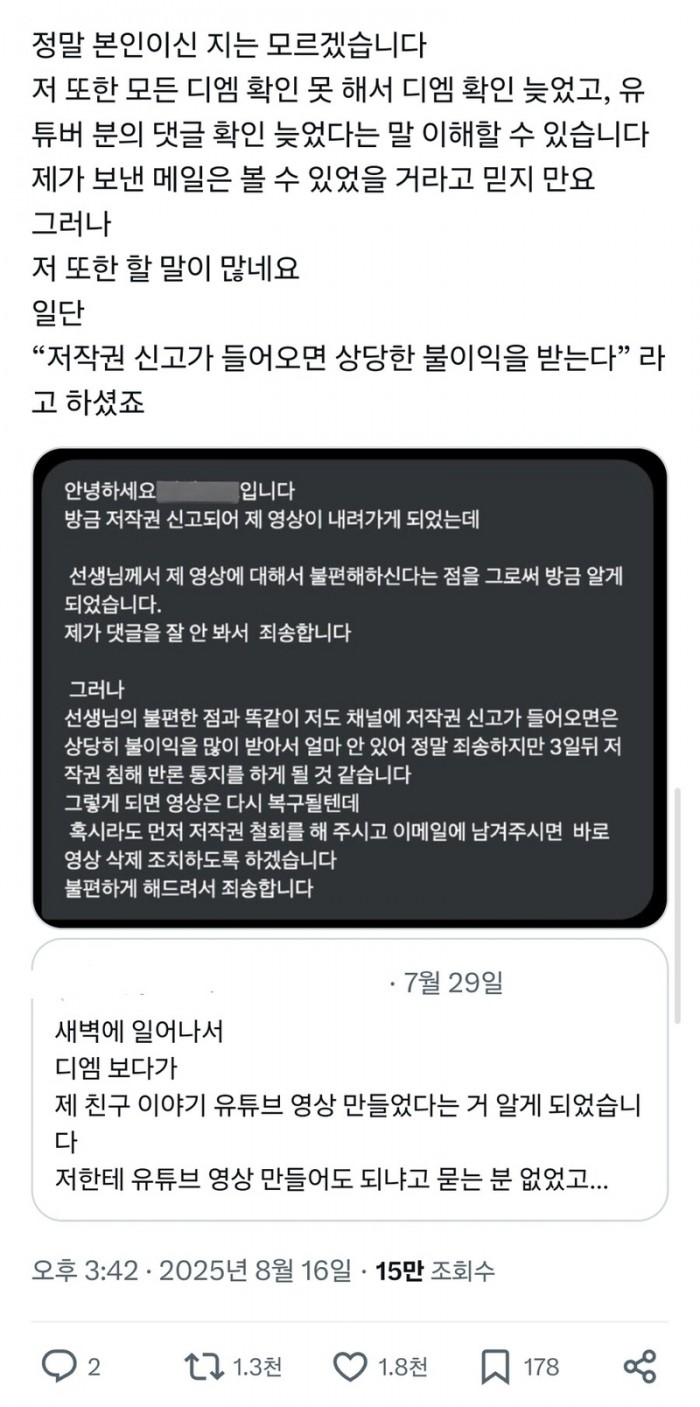Viewport: 700px width, 1407px height.
Task: Share this tweet via the share icon
Action: click(x=639, y=1366)
